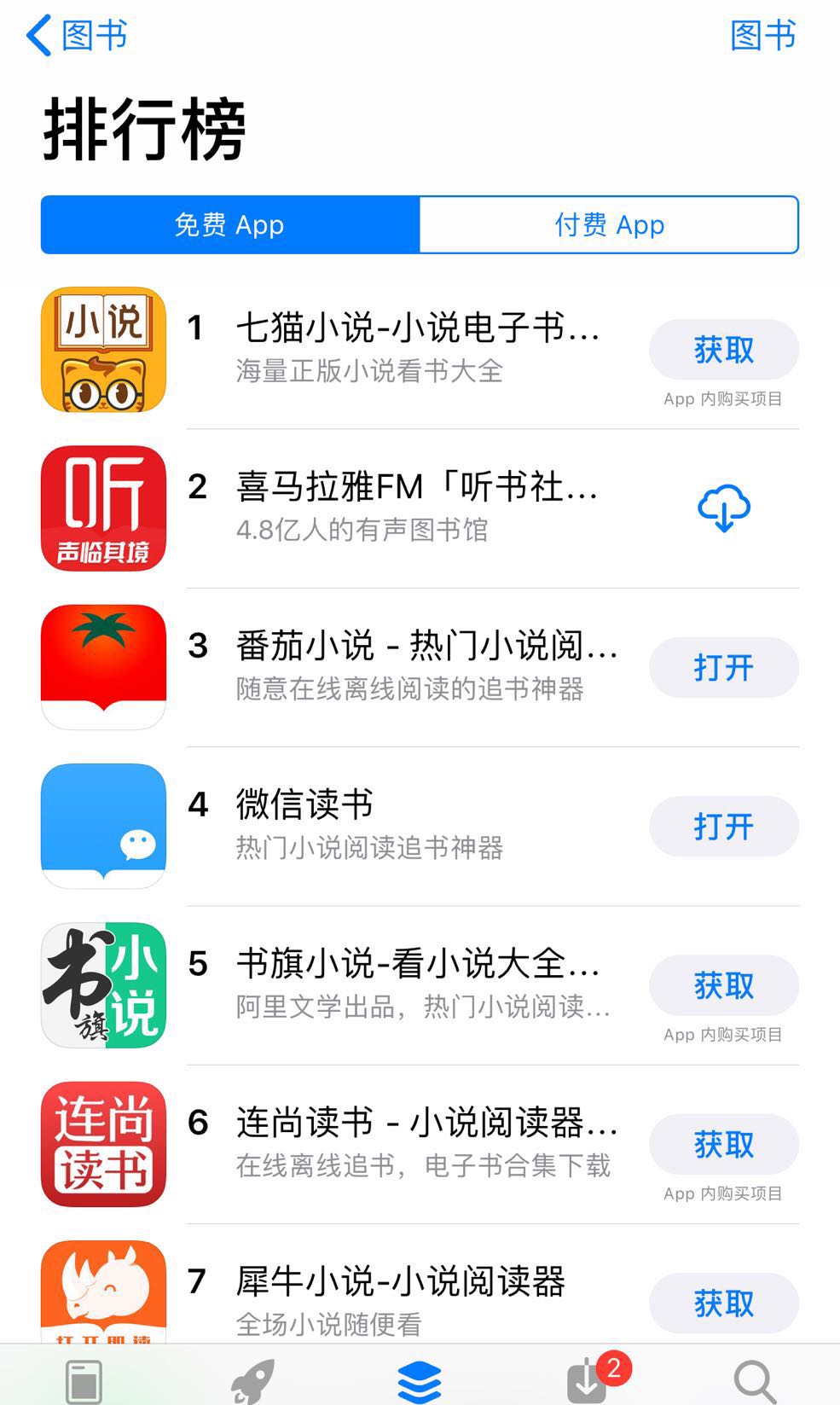Viewport: 840px width, 1405px height.
Task: Open the Updates tab with the badge
Action: (x=588, y=1380)
